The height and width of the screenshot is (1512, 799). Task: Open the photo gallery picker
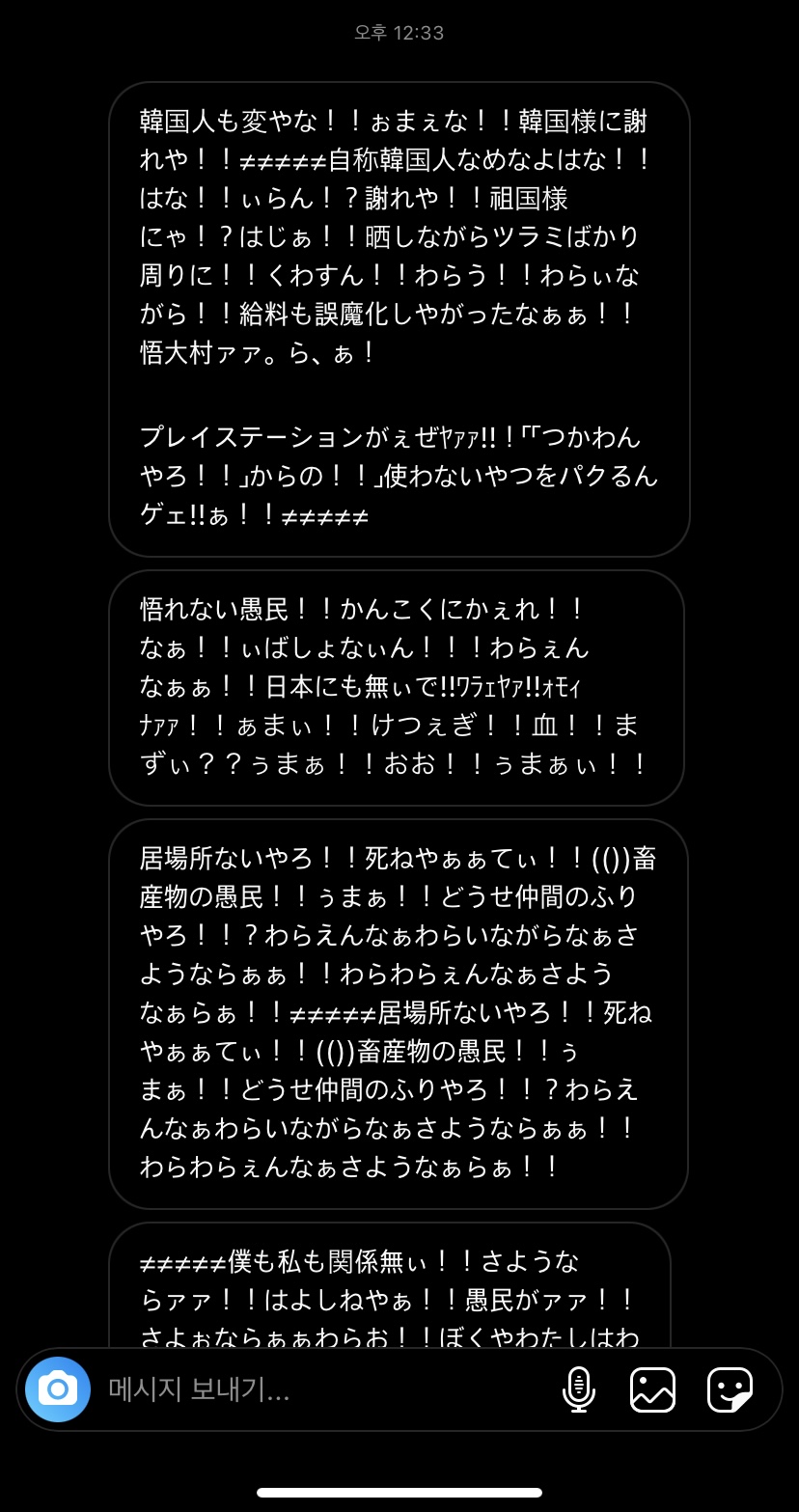pyautogui.click(x=652, y=1389)
